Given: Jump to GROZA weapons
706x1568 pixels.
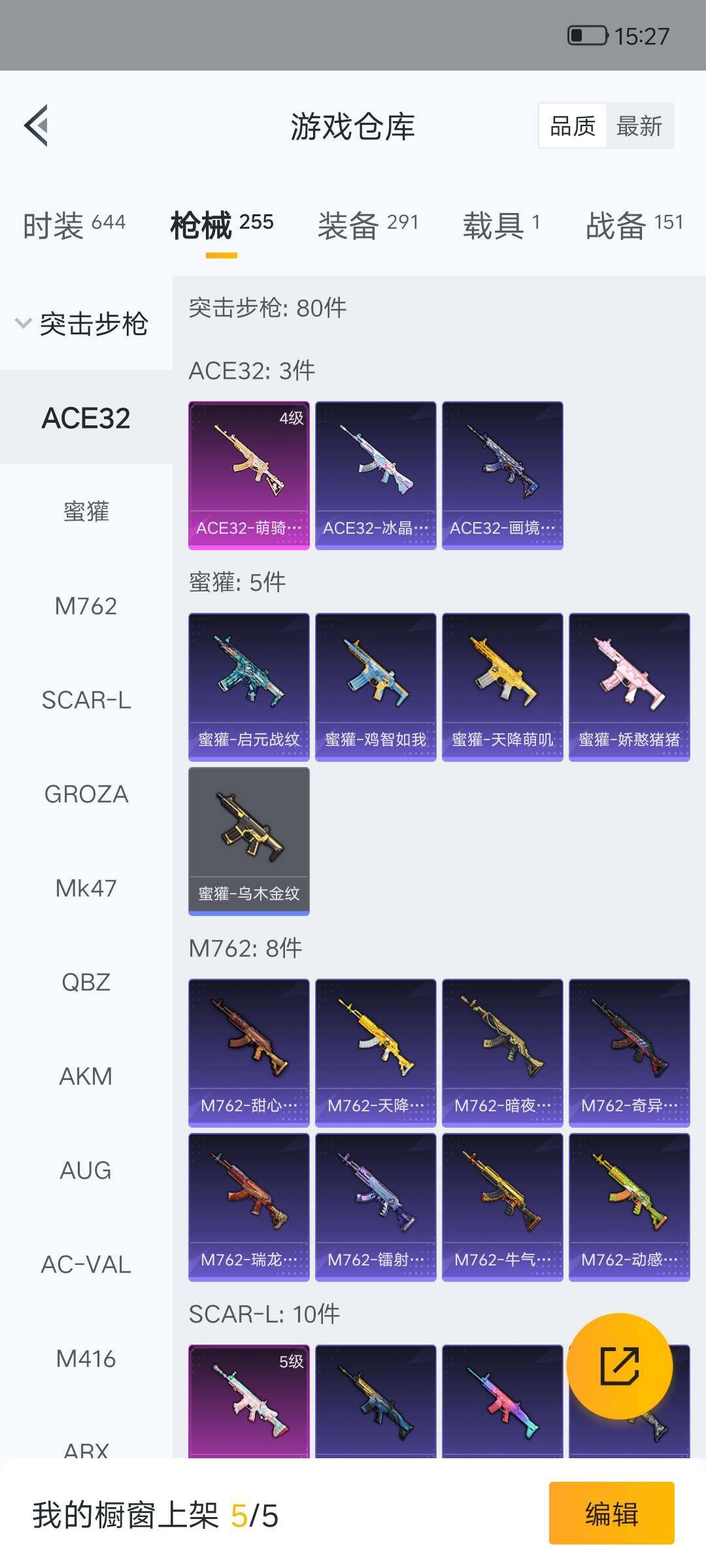Looking at the screenshot, I should [86, 794].
